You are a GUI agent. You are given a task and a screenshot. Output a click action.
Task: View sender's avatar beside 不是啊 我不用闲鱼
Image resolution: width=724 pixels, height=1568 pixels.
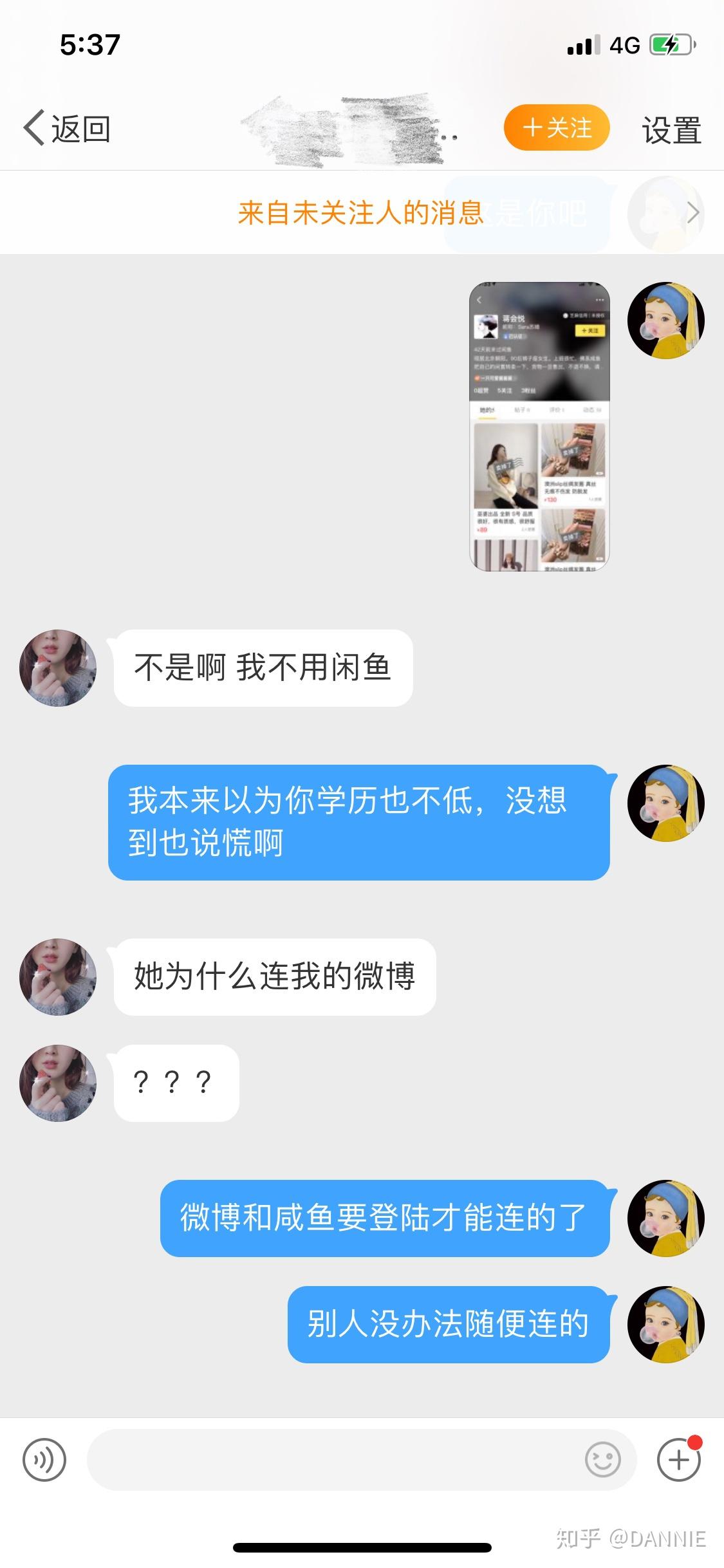pos(58,668)
